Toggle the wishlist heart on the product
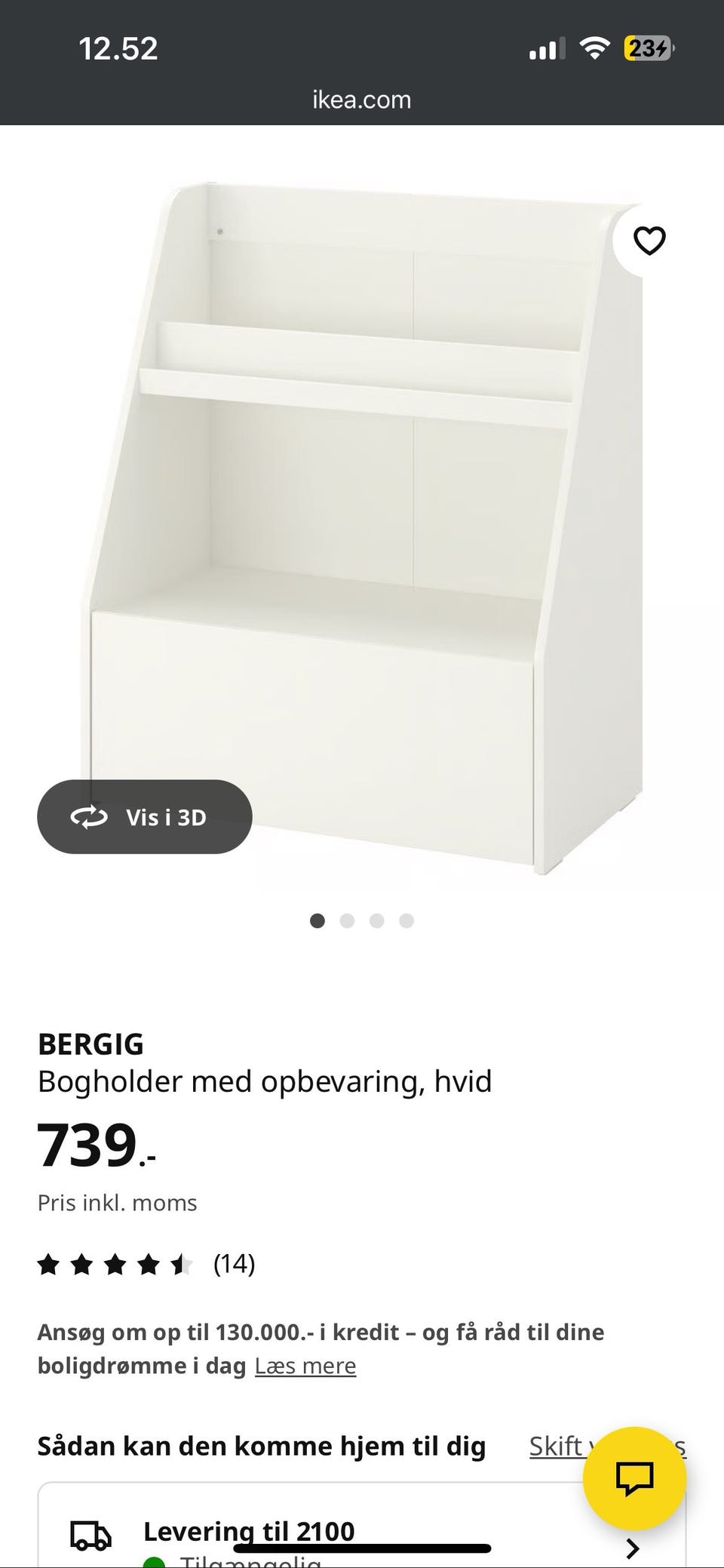The image size is (724, 1568). point(649,240)
